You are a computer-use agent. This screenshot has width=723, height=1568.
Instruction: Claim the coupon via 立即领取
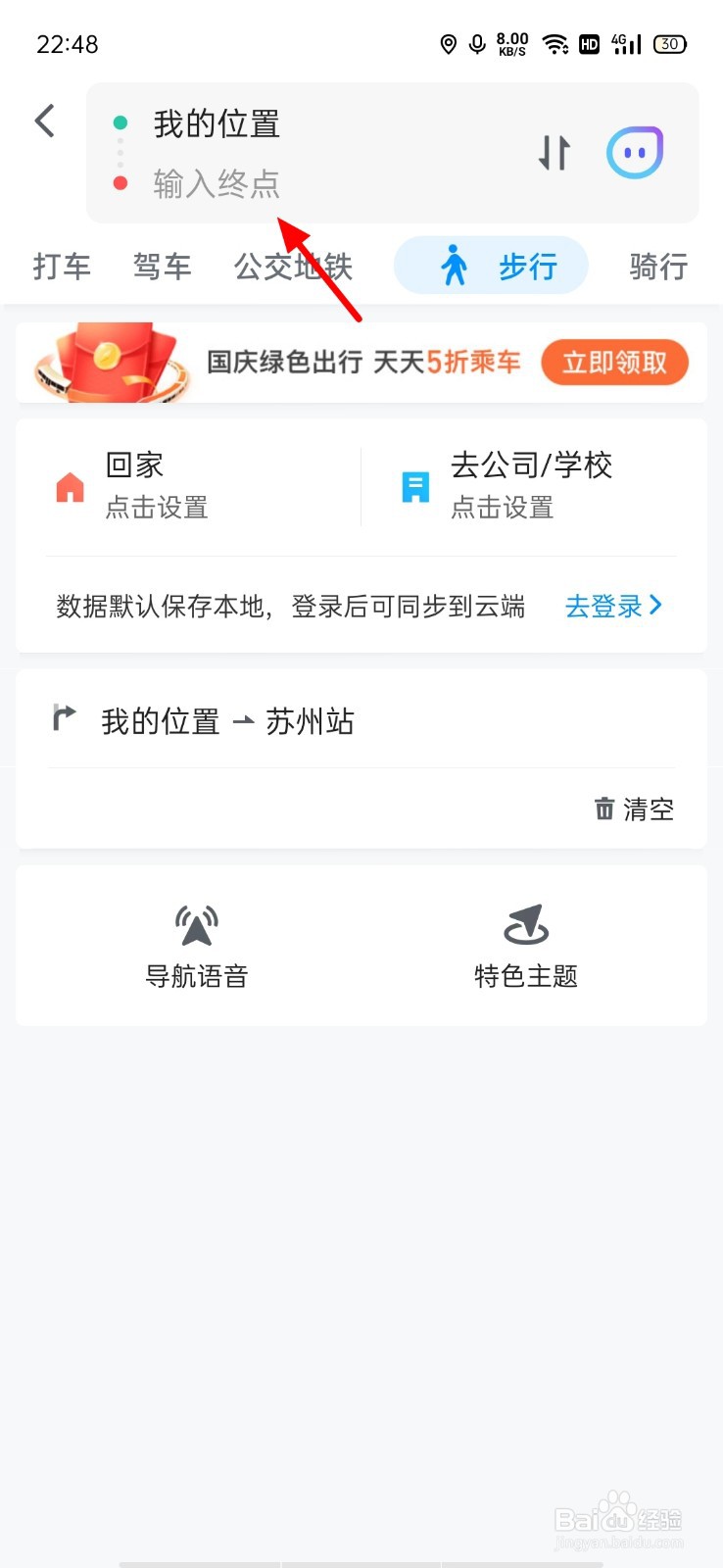[x=614, y=363]
